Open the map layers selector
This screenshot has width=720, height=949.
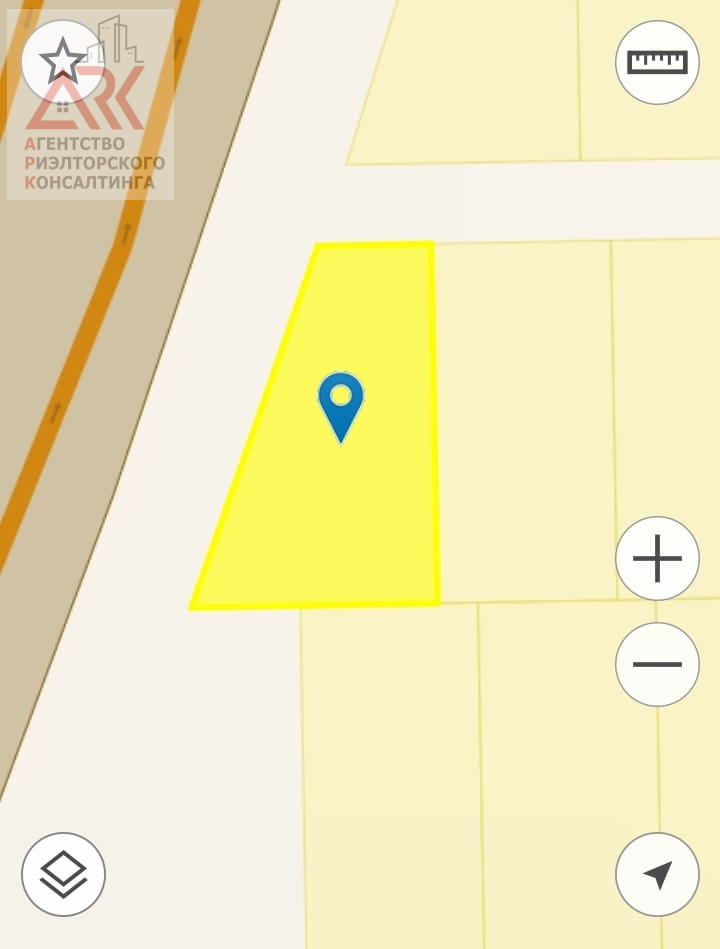coord(63,874)
